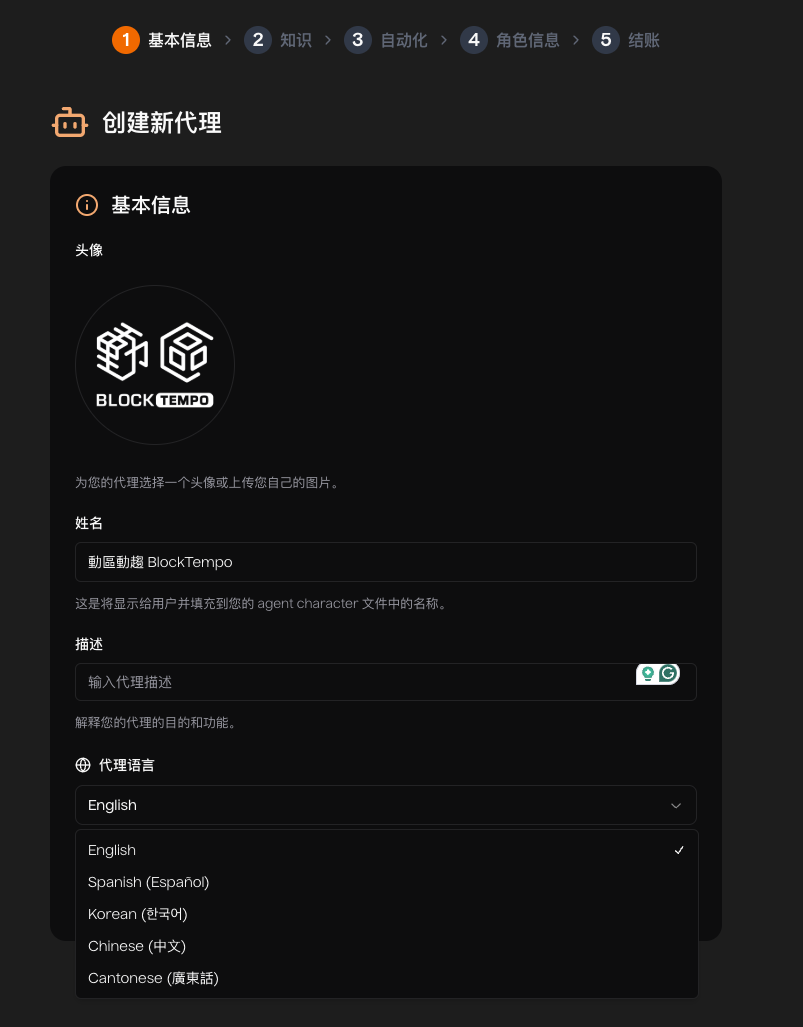The image size is (803, 1027).
Task: Click the globe icon beside 代理语言 label
Action: [x=83, y=765]
